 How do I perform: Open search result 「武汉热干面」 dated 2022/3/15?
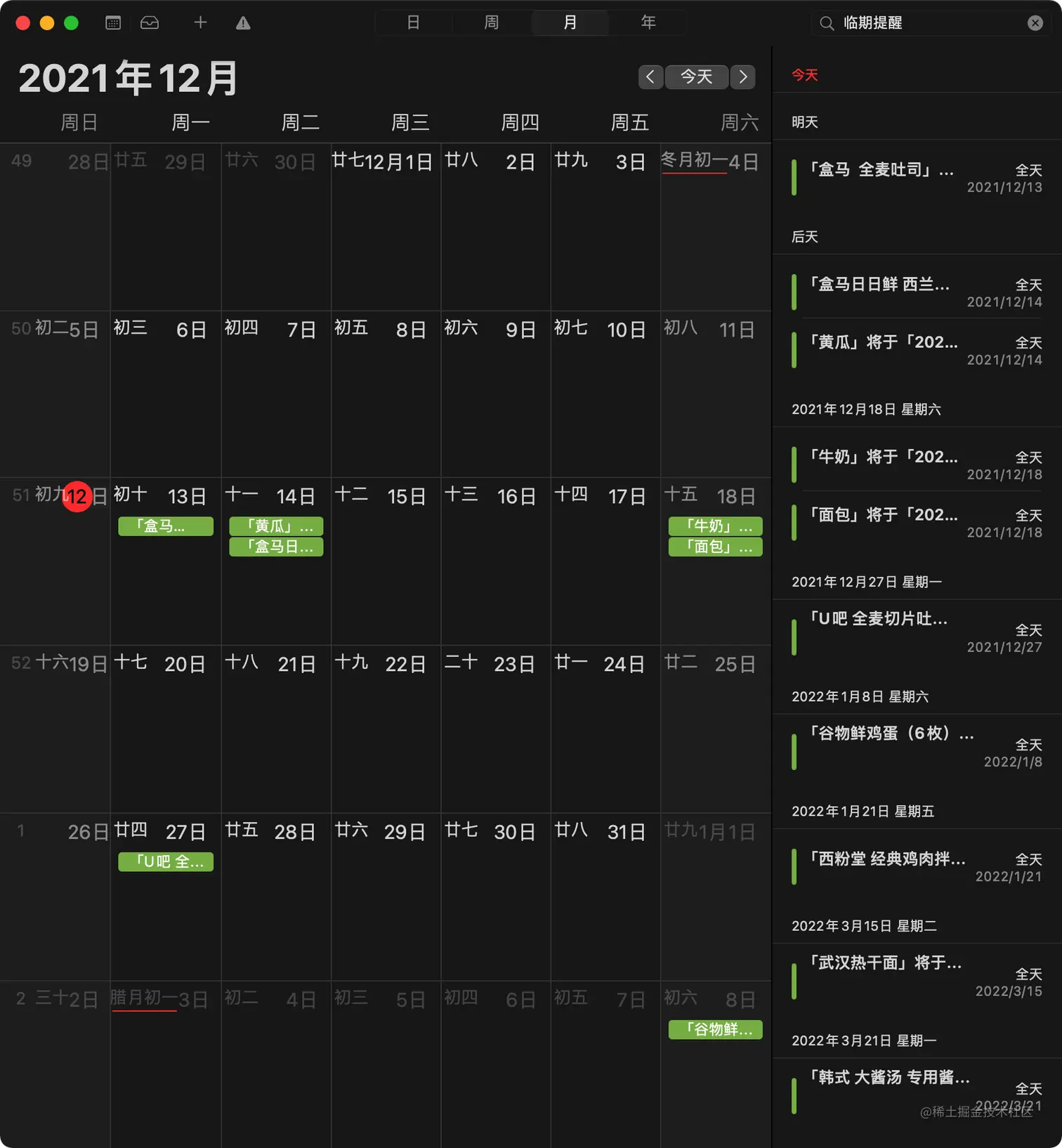[x=913, y=975]
